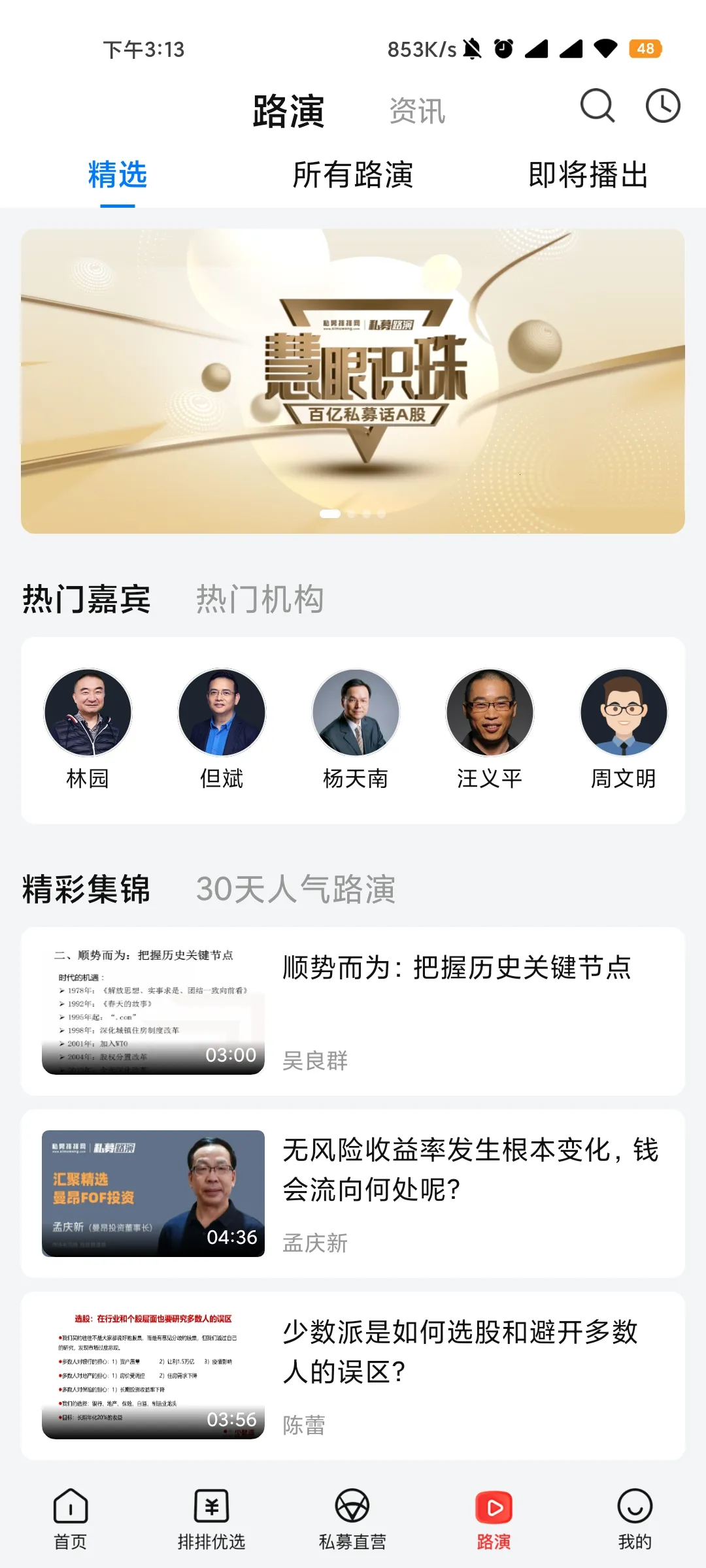
Task: Open guest 汪义平's profile
Action: (x=490, y=712)
